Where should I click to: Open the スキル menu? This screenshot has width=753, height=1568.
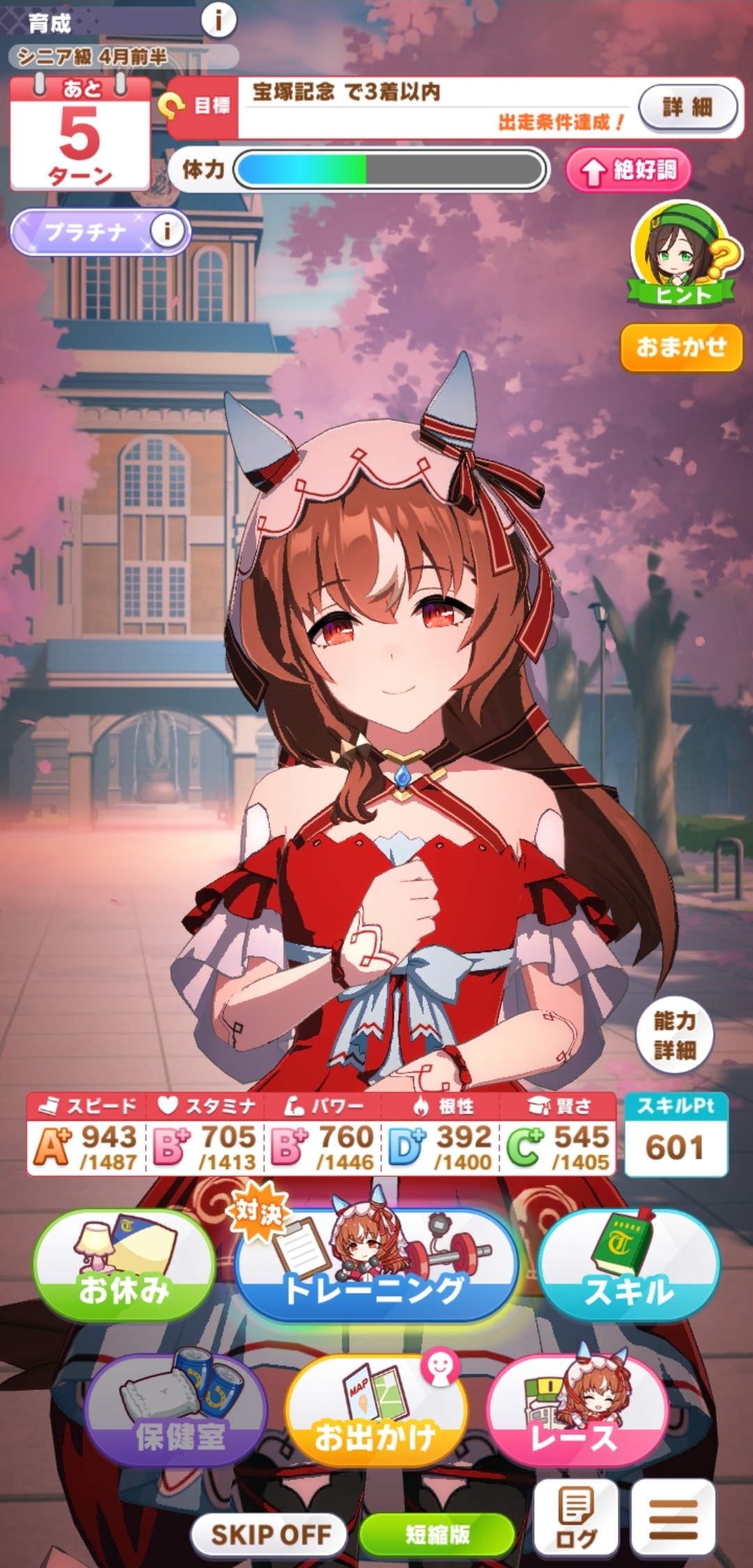coord(628,1268)
